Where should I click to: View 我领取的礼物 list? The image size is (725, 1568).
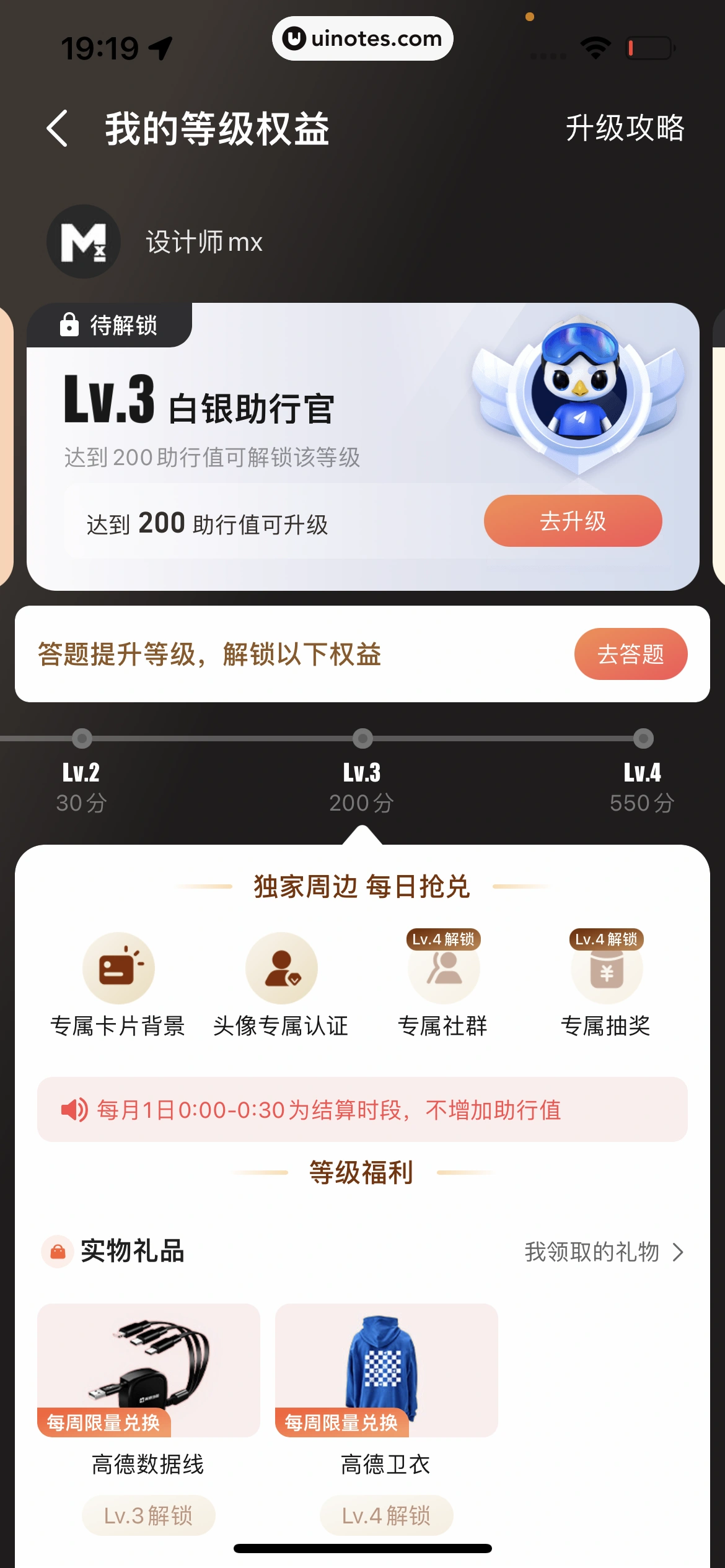pyautogui.click(x=604, y=1252)
